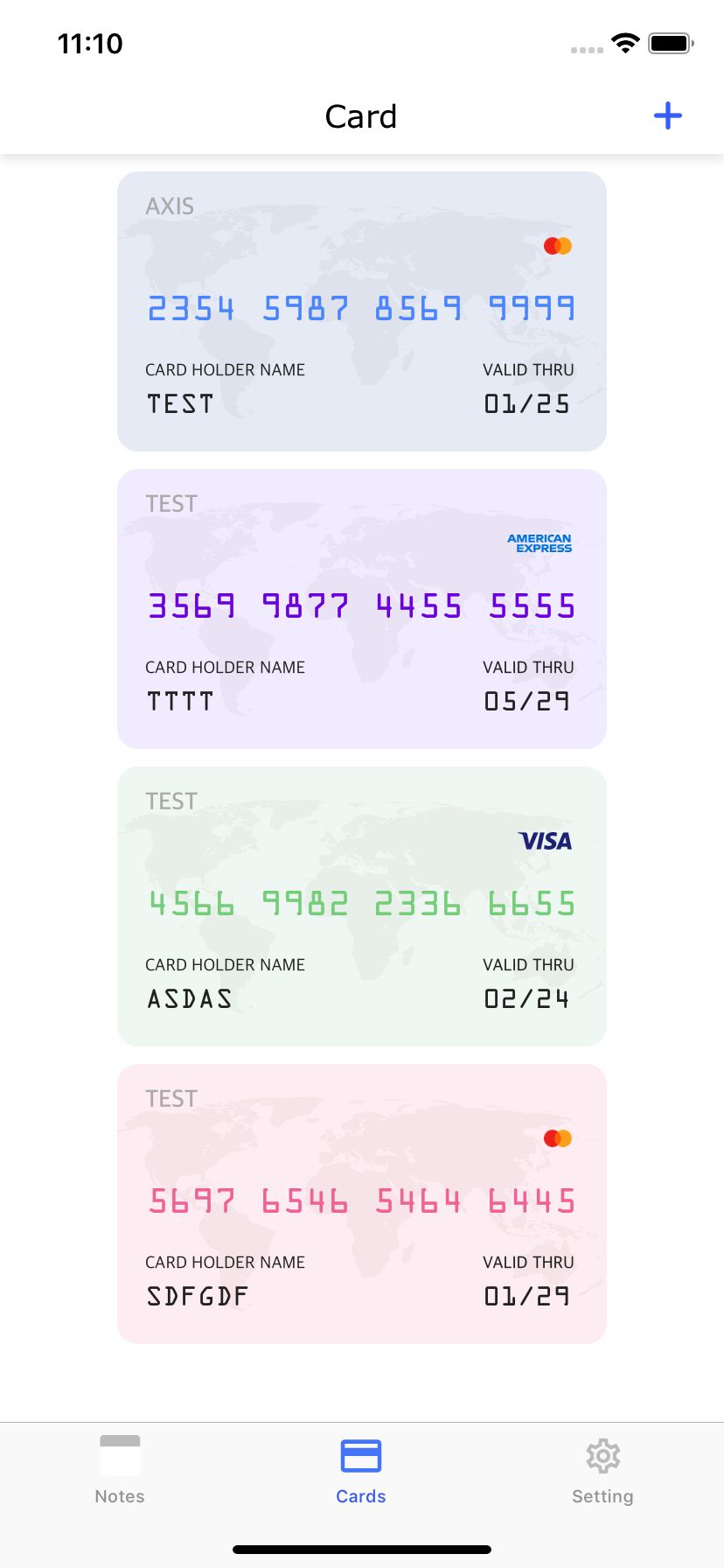Image resolution: width=724 pixels, height=1568 pixels.
Task: Open the Visa card ending 6655
Action: pos(361,906)
